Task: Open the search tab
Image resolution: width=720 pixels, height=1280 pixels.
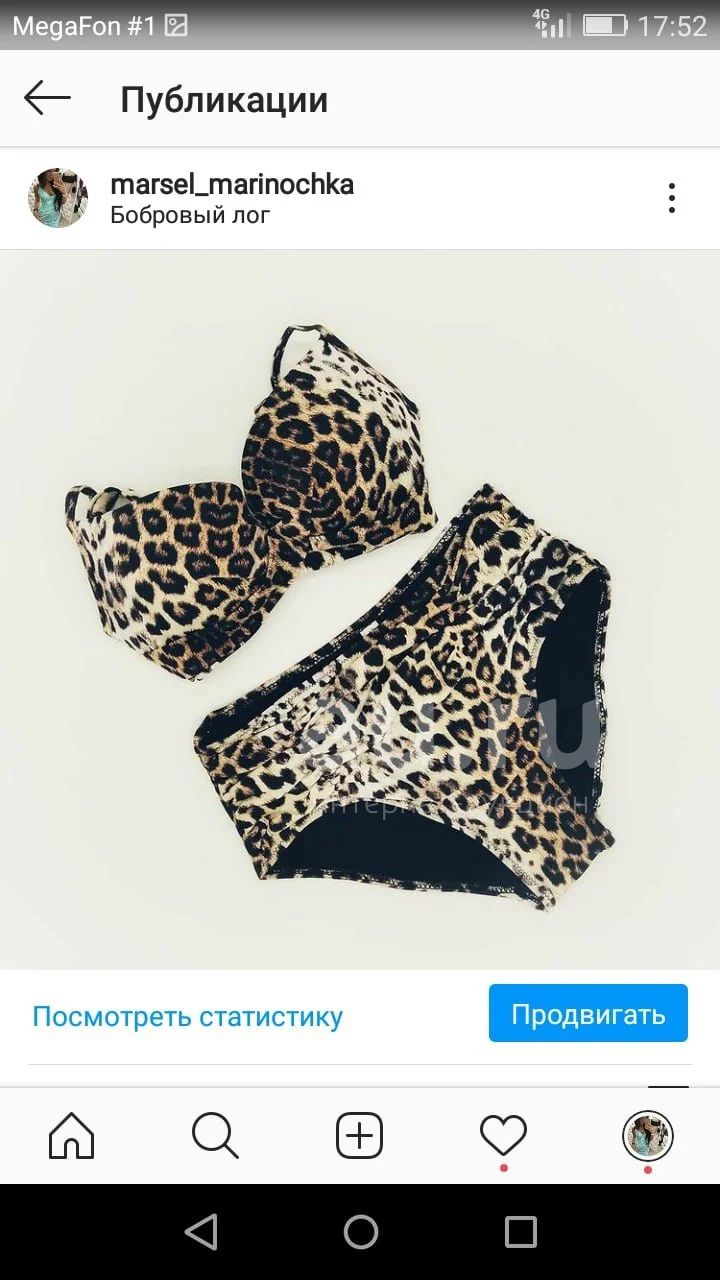Action: tap(215, 1135)
